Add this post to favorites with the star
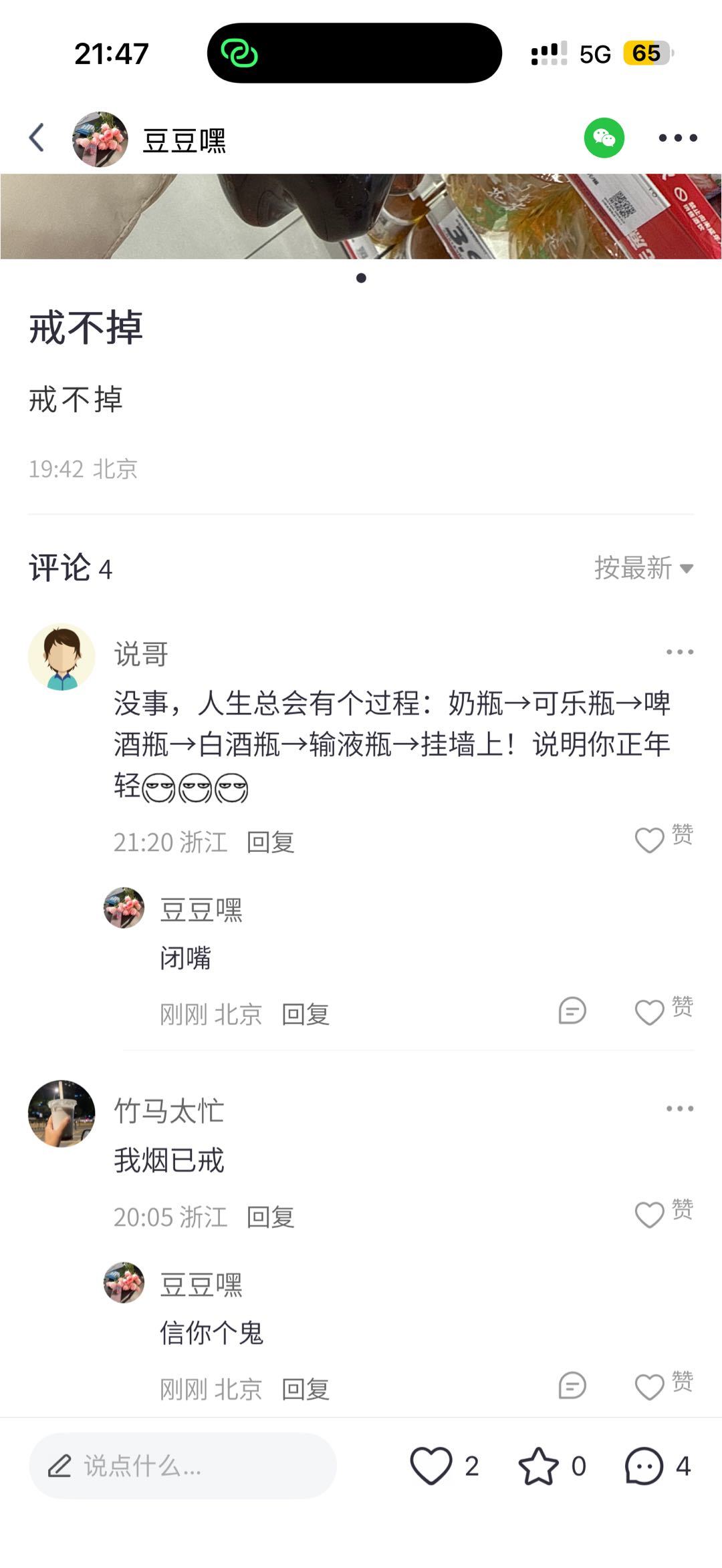The image size is (722, 1568). coord(539,1466)
